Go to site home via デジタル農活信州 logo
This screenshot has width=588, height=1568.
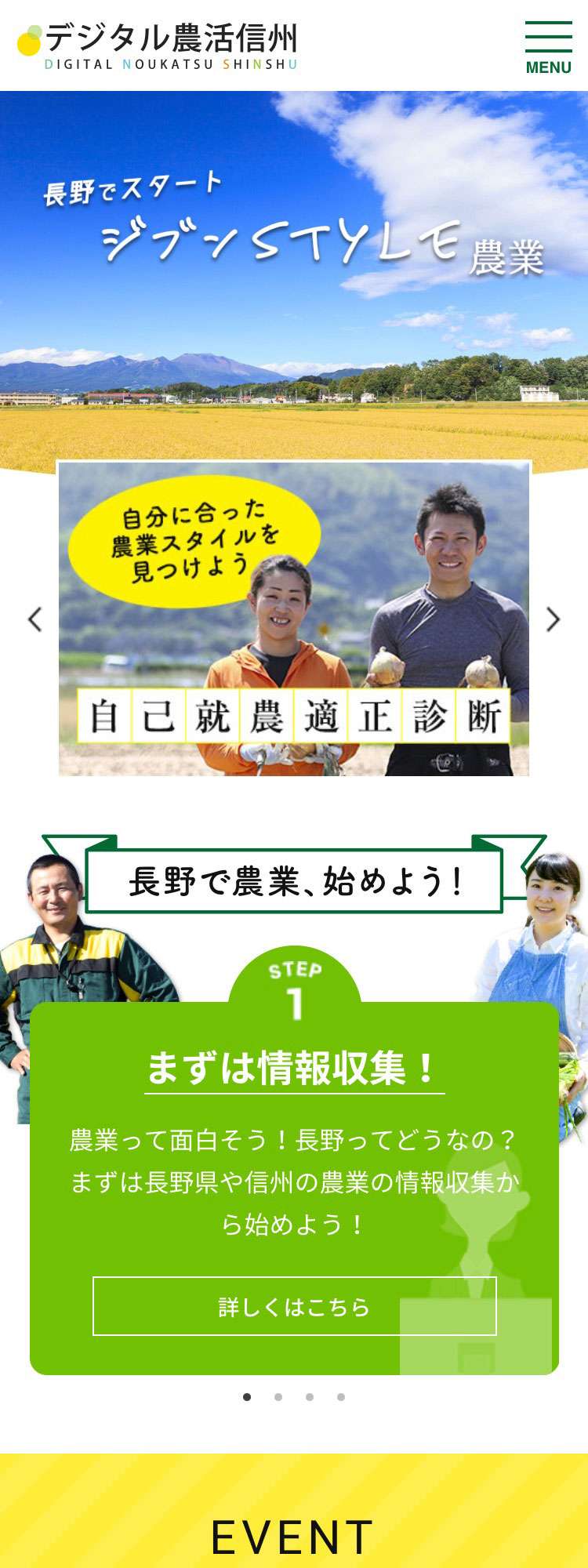(x=158, y=46)
